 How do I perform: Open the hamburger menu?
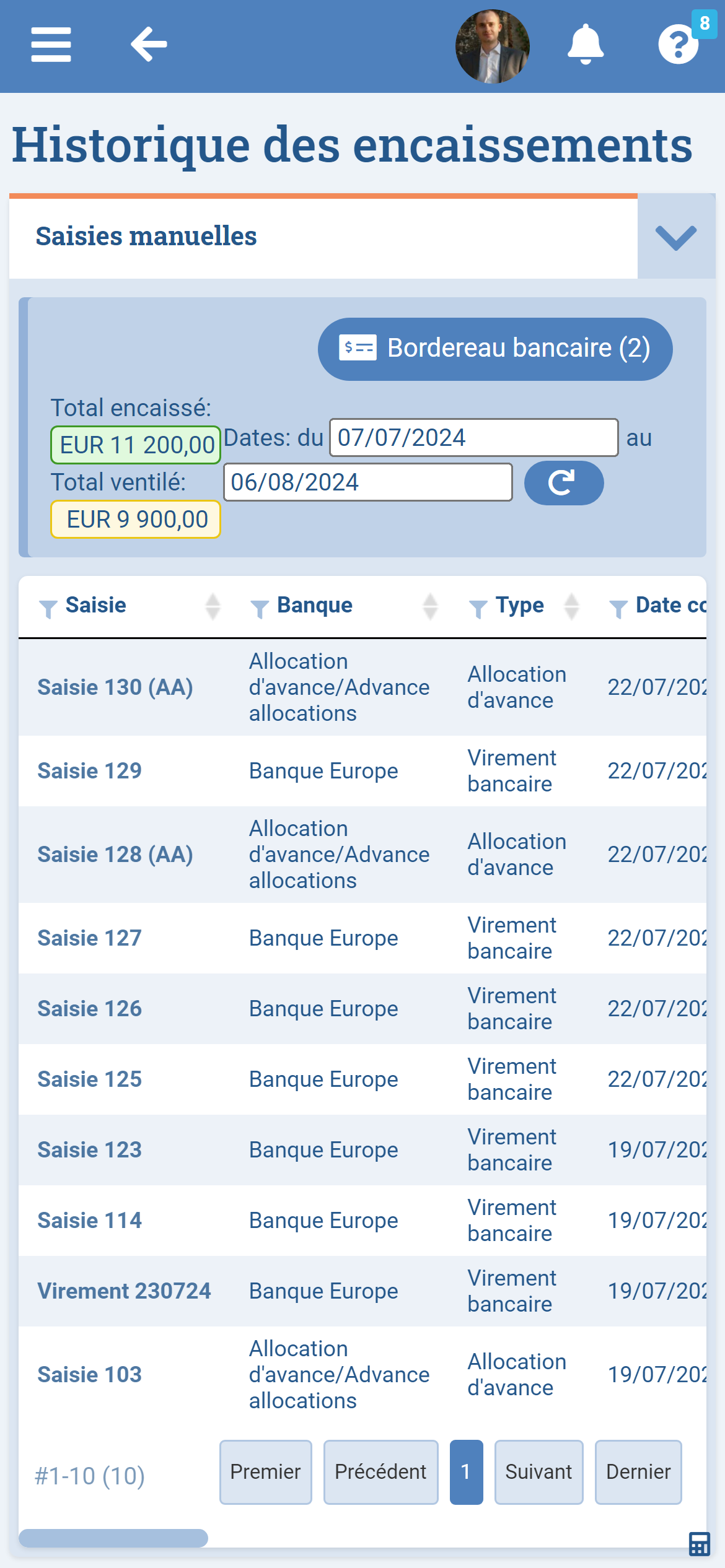pyautogui.click(x=51, y=45)
